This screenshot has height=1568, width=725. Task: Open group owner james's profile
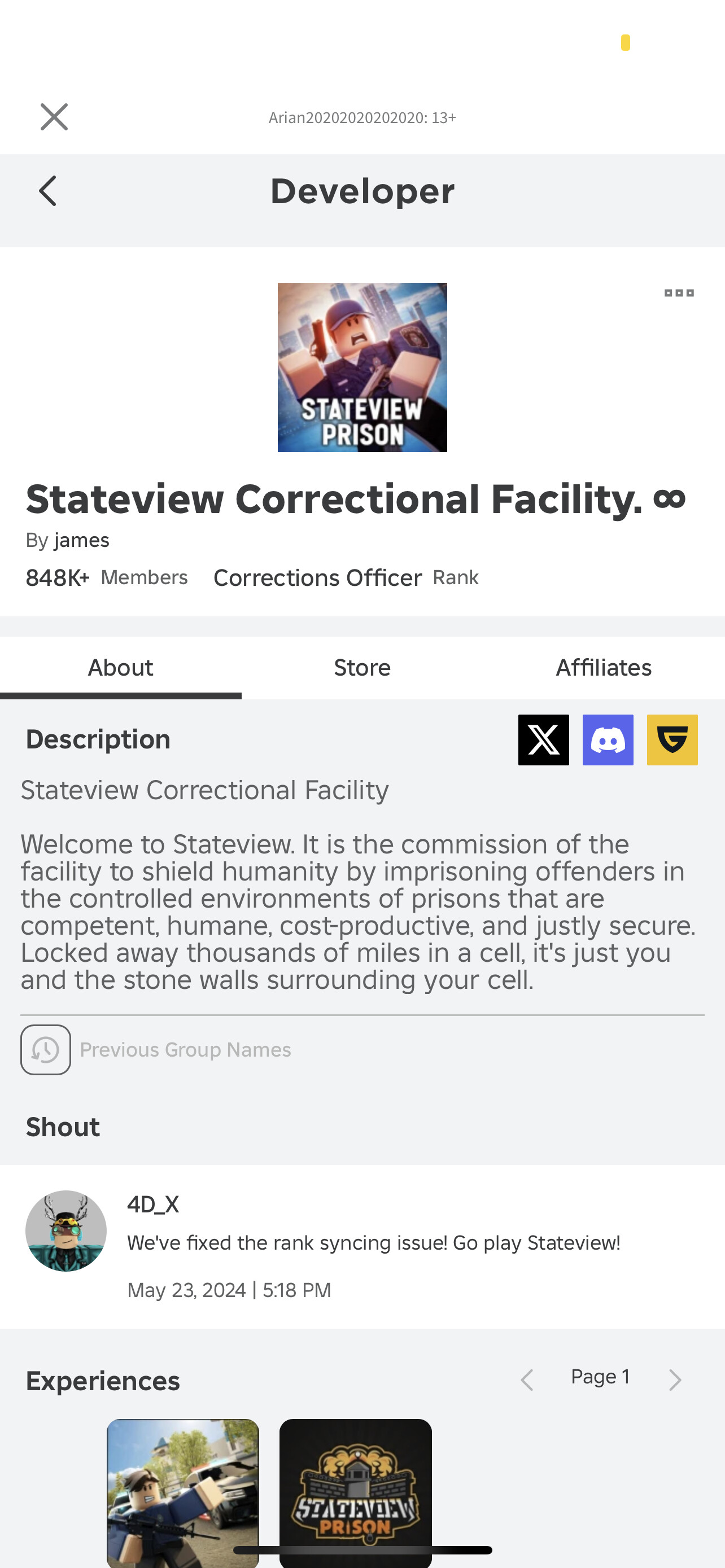[x=81, y=541]
